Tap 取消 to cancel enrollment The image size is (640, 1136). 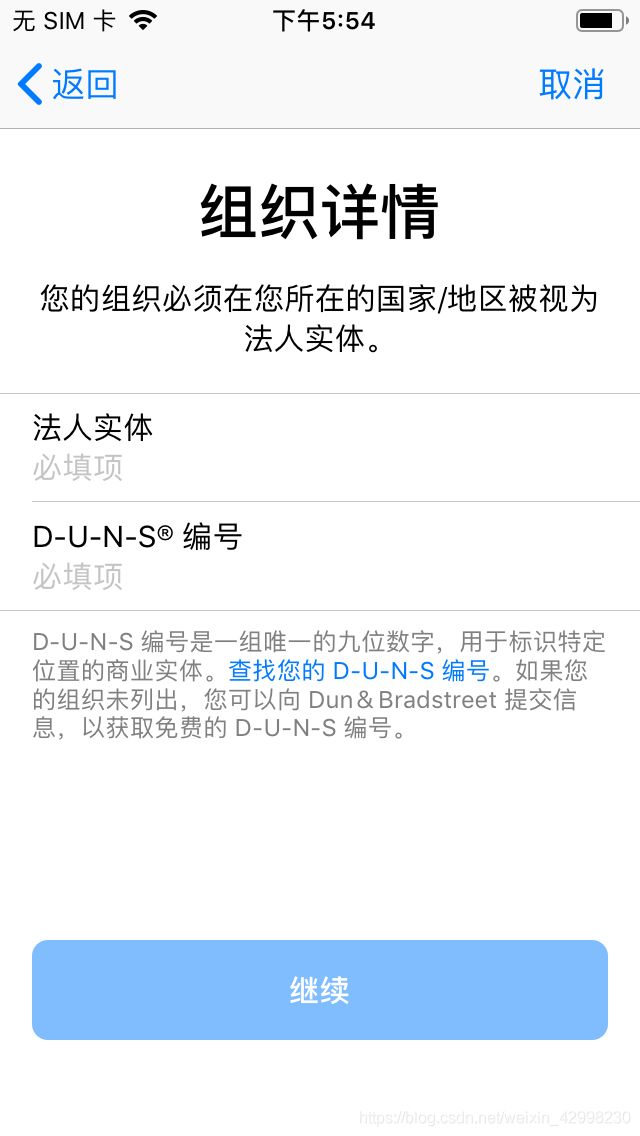(x=571, y=84)
